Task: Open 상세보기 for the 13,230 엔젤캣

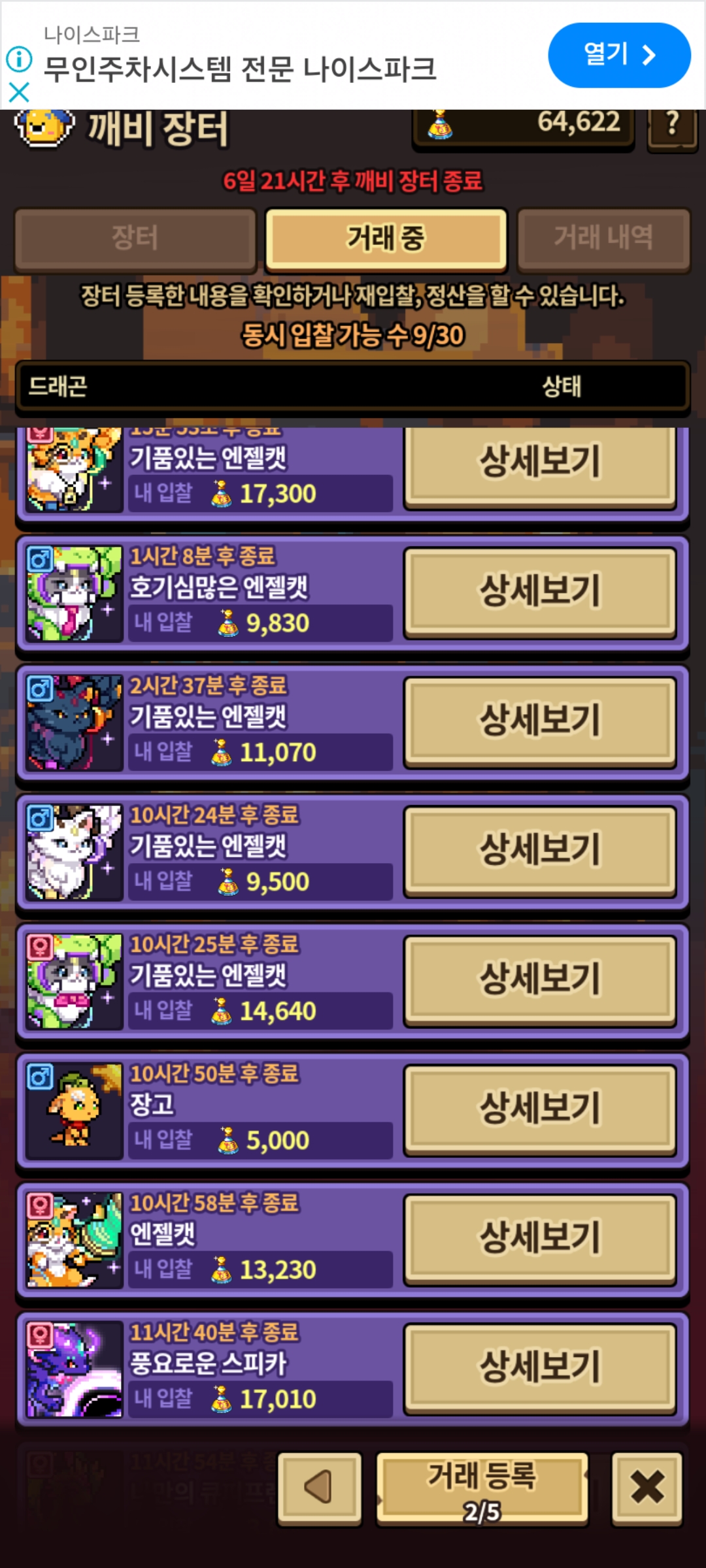Action: [x=540, y=1239]
